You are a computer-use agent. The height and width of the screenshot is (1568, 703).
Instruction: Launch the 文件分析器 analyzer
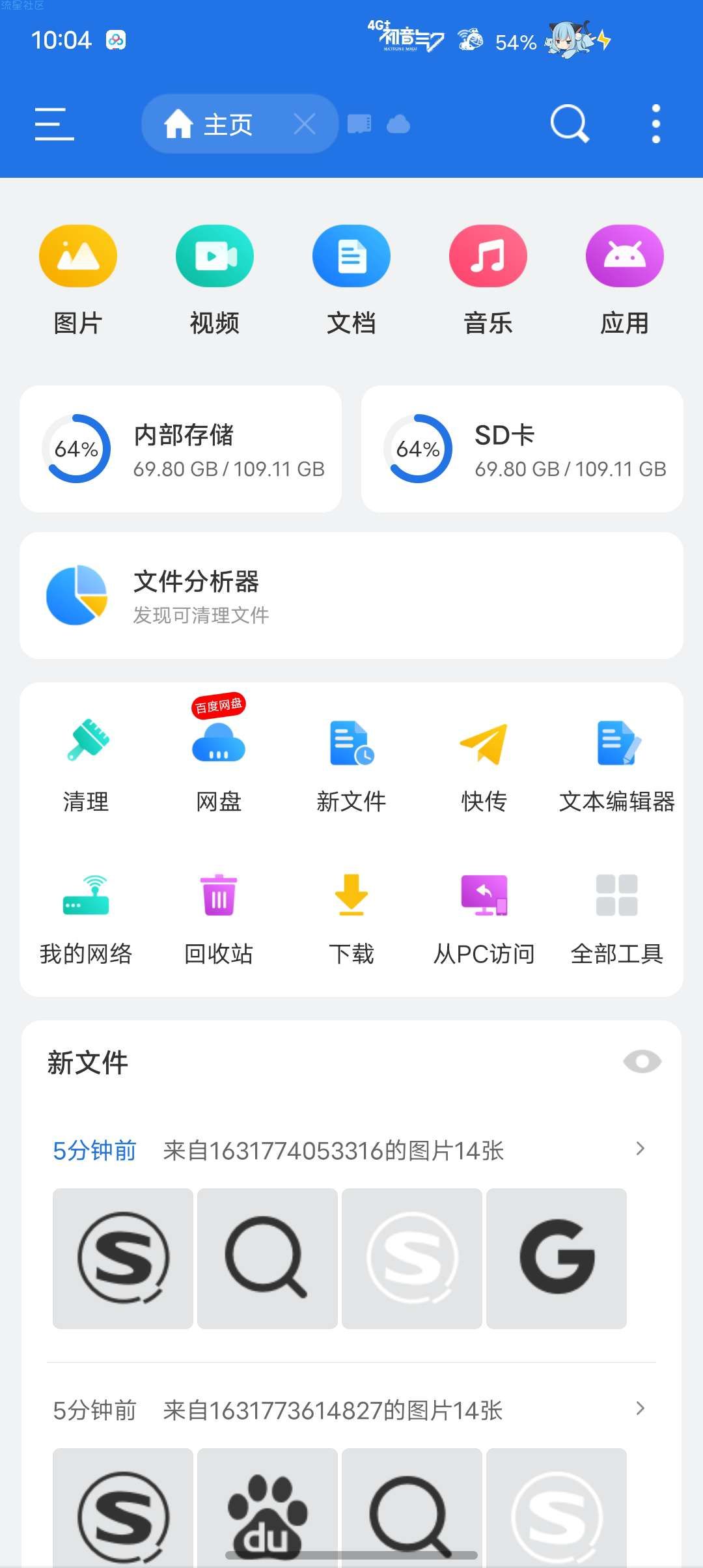(x=351, y=596)
